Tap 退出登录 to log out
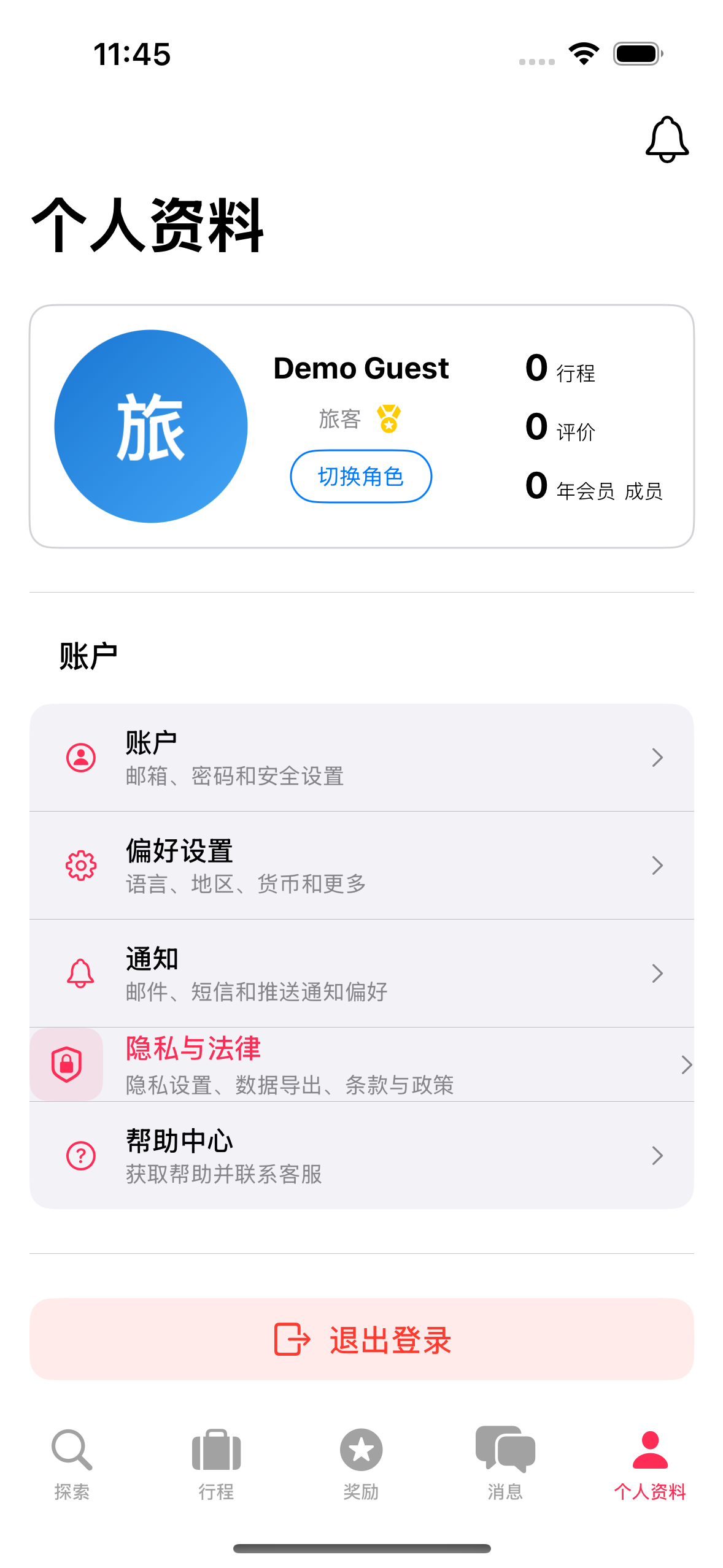Viewport: 723px width, 1568px height. [361, 1340]
